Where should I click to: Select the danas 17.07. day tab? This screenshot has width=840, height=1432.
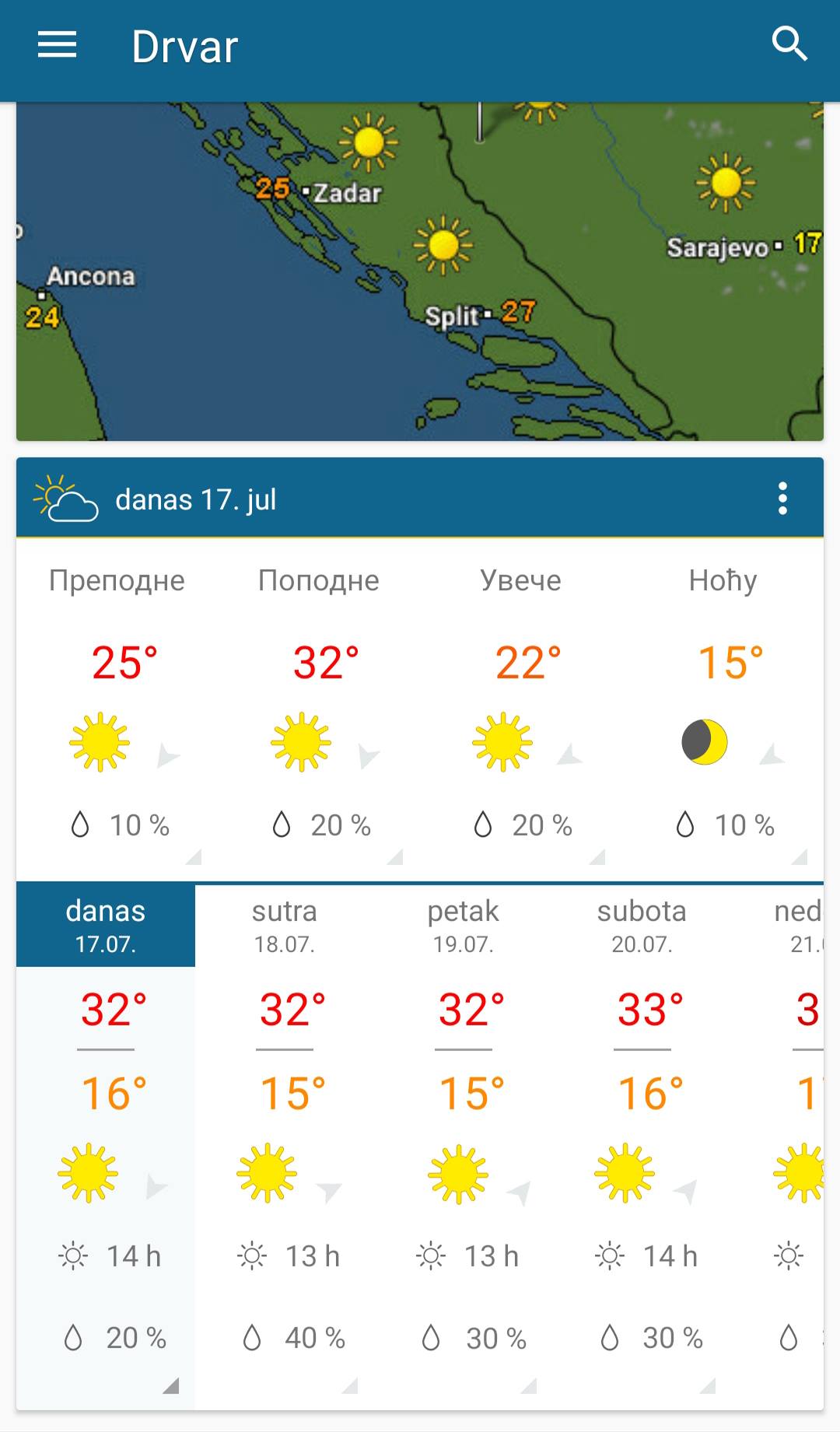click(x=106, y=926)
